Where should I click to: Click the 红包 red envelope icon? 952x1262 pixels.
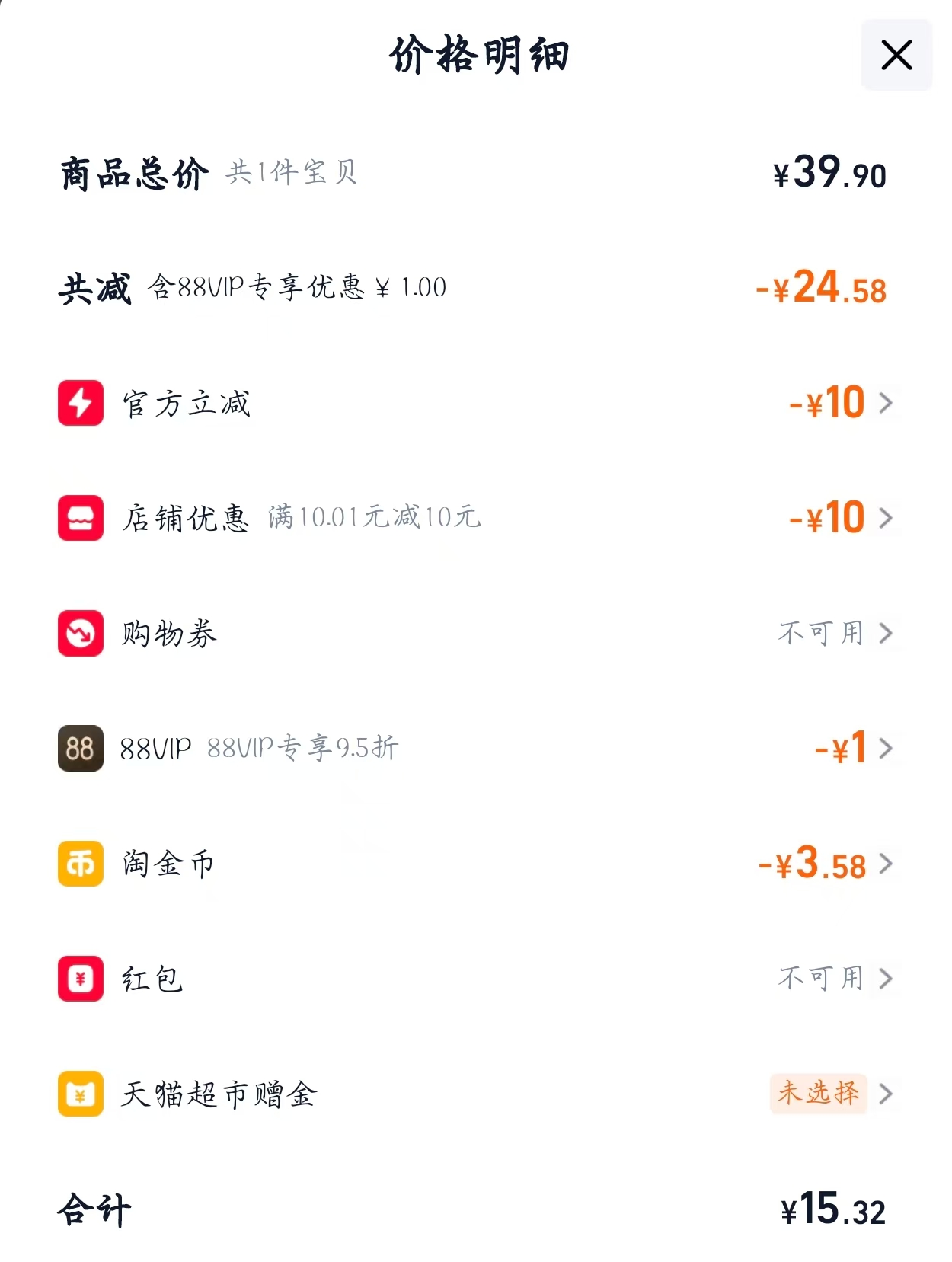tap(80, 979)
